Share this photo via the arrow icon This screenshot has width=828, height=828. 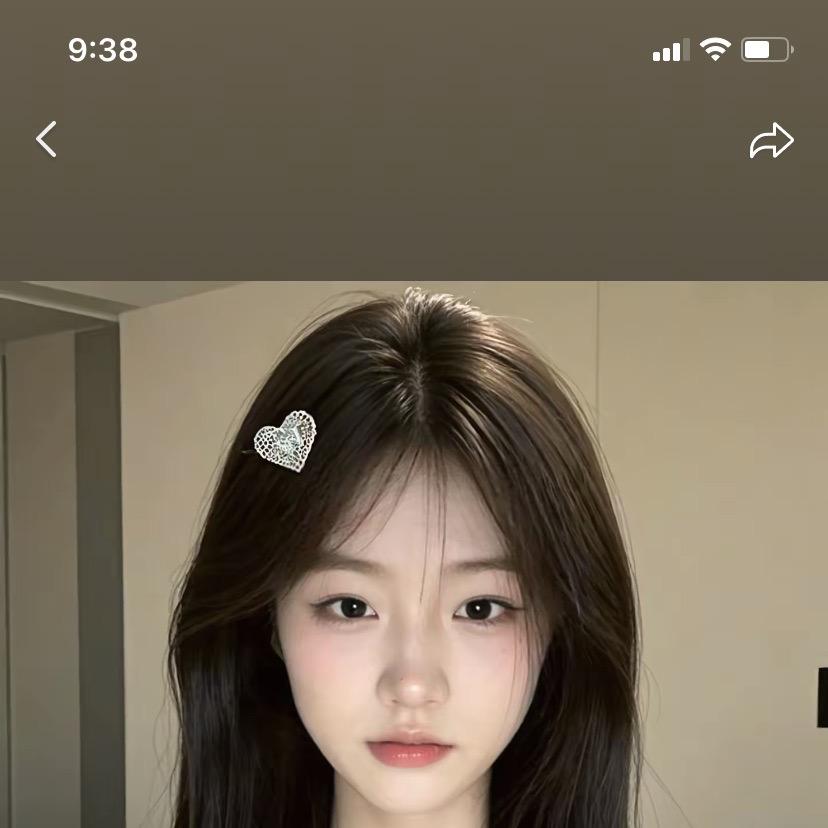point(771,141)
